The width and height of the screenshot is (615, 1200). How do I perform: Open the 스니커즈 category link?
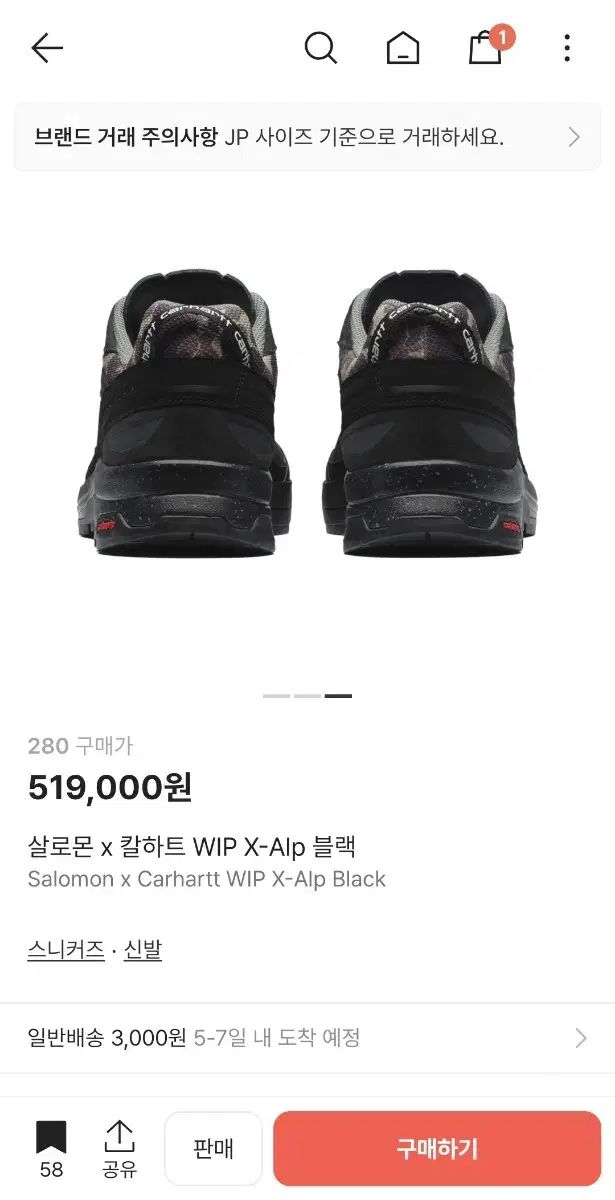pos(66,950)
